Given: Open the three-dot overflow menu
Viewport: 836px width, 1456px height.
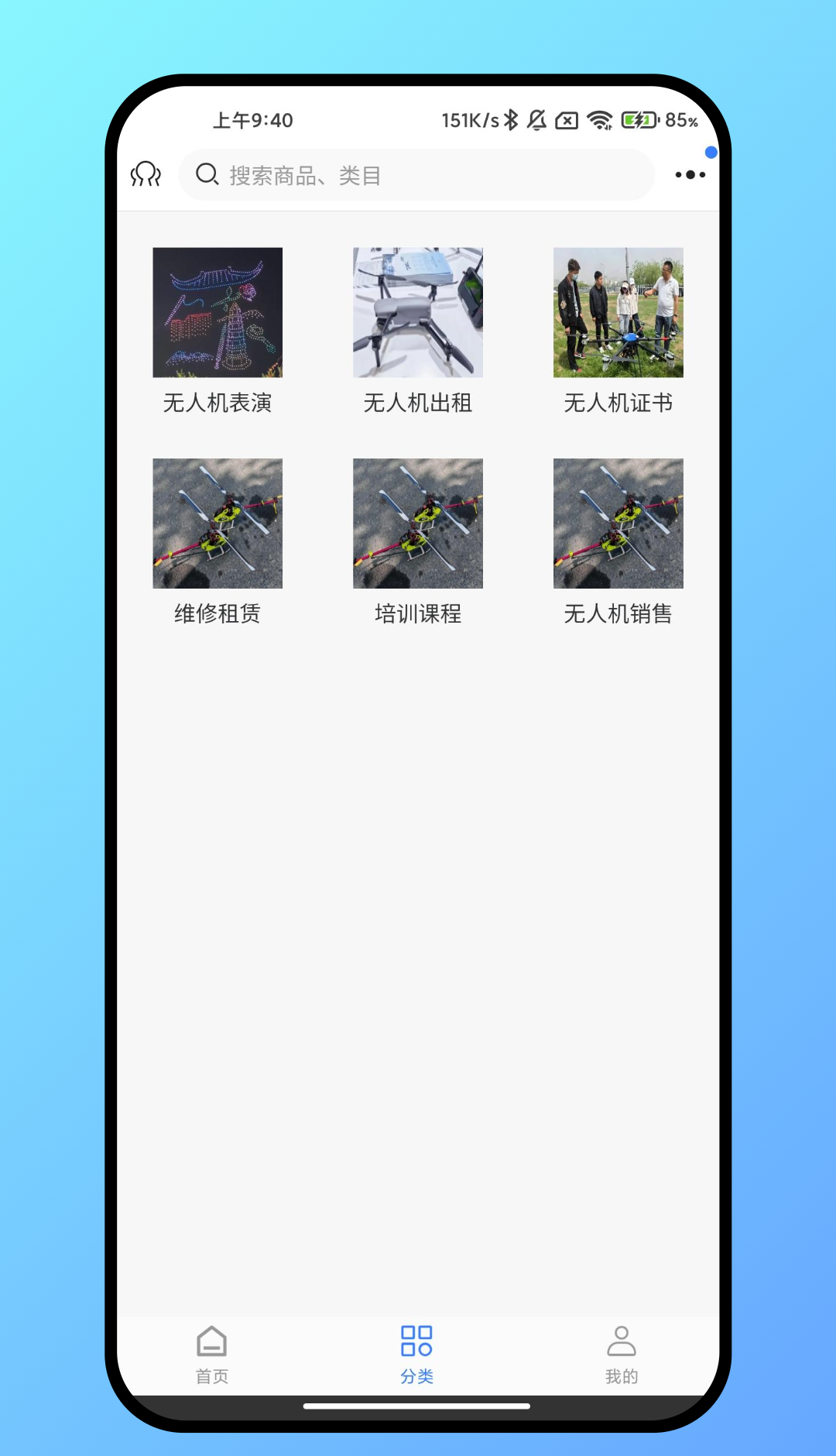Looking at the screenshot, I should pos(690,175).
